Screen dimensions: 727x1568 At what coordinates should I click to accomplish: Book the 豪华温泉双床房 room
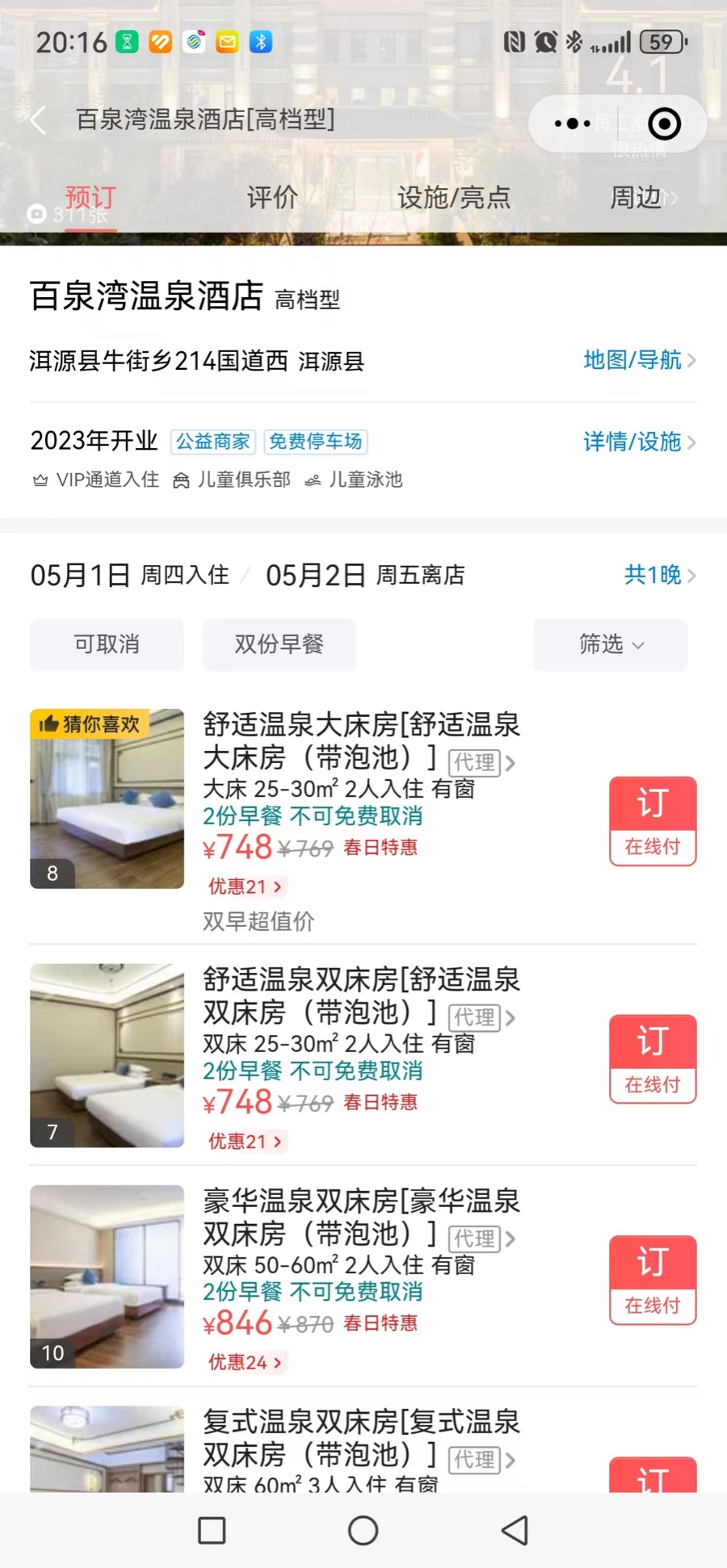coord(653,1280)
